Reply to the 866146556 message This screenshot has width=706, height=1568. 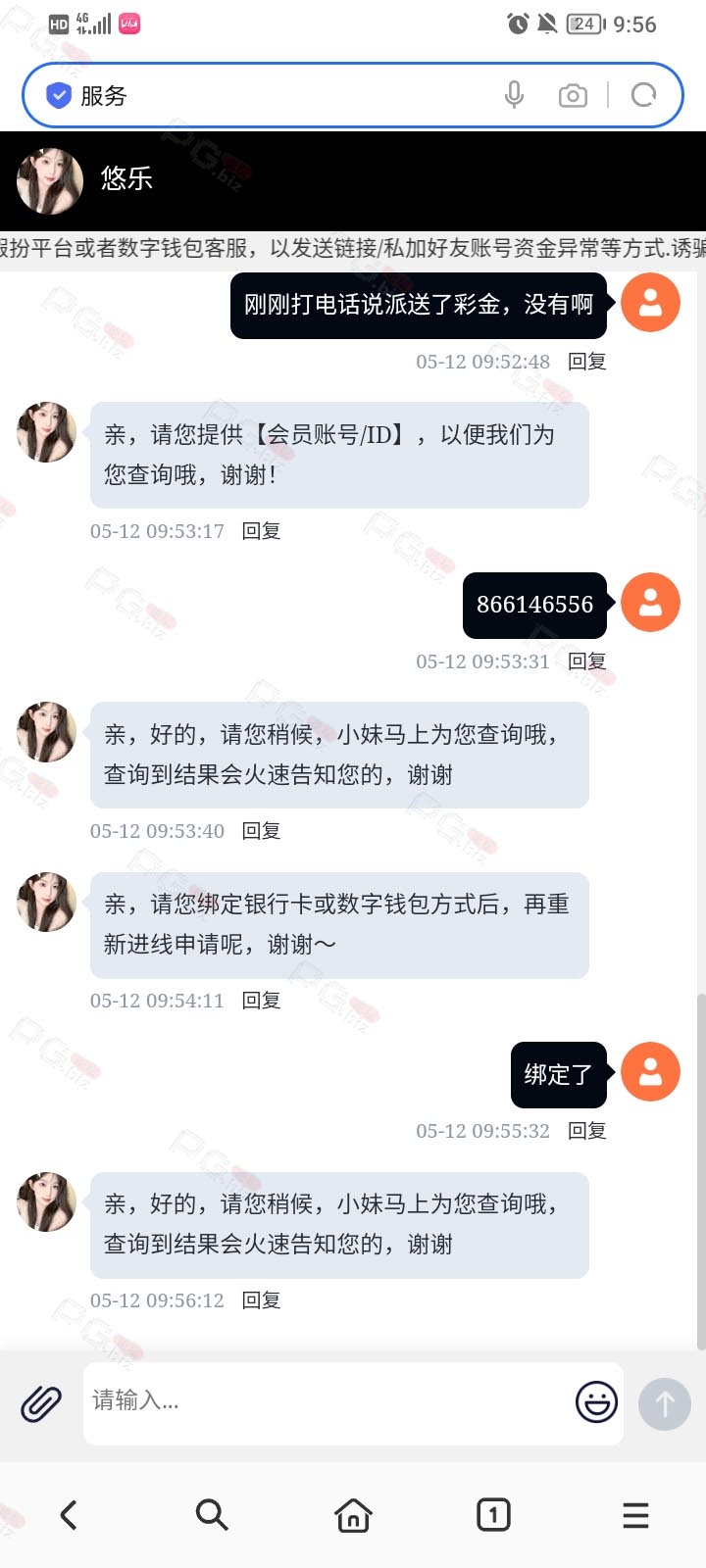pos(587,661)
